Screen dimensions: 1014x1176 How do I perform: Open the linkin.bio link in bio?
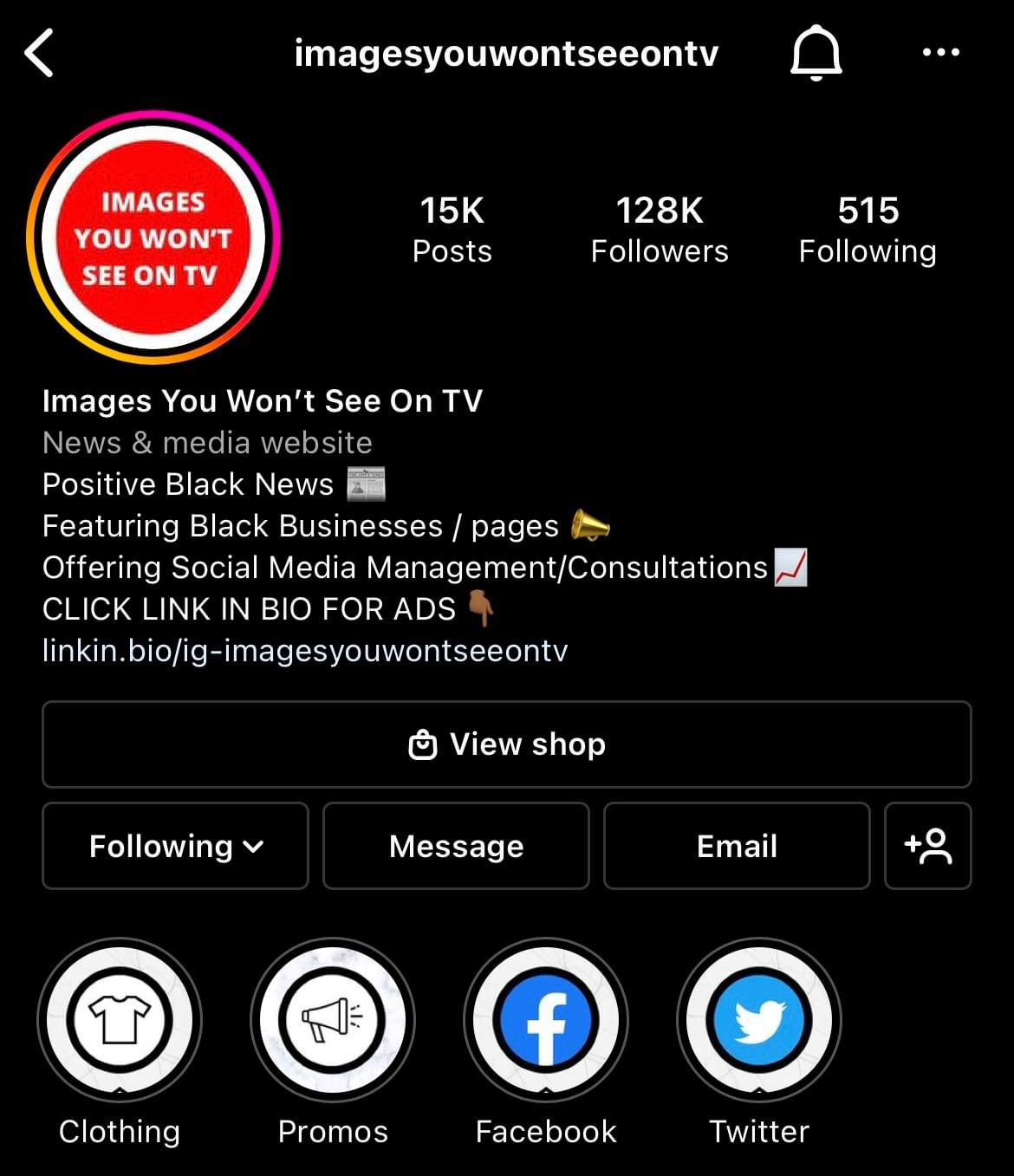(305, 650)
